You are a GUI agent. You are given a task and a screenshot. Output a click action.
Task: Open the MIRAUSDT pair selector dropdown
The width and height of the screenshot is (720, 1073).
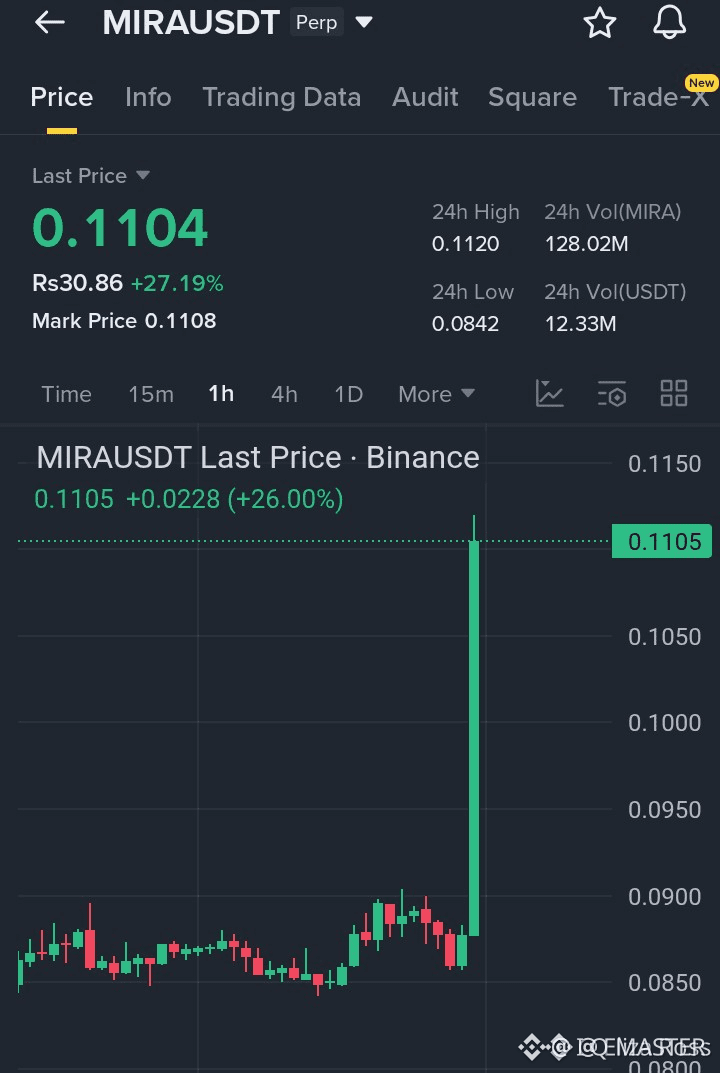click(x=364, y=22)
